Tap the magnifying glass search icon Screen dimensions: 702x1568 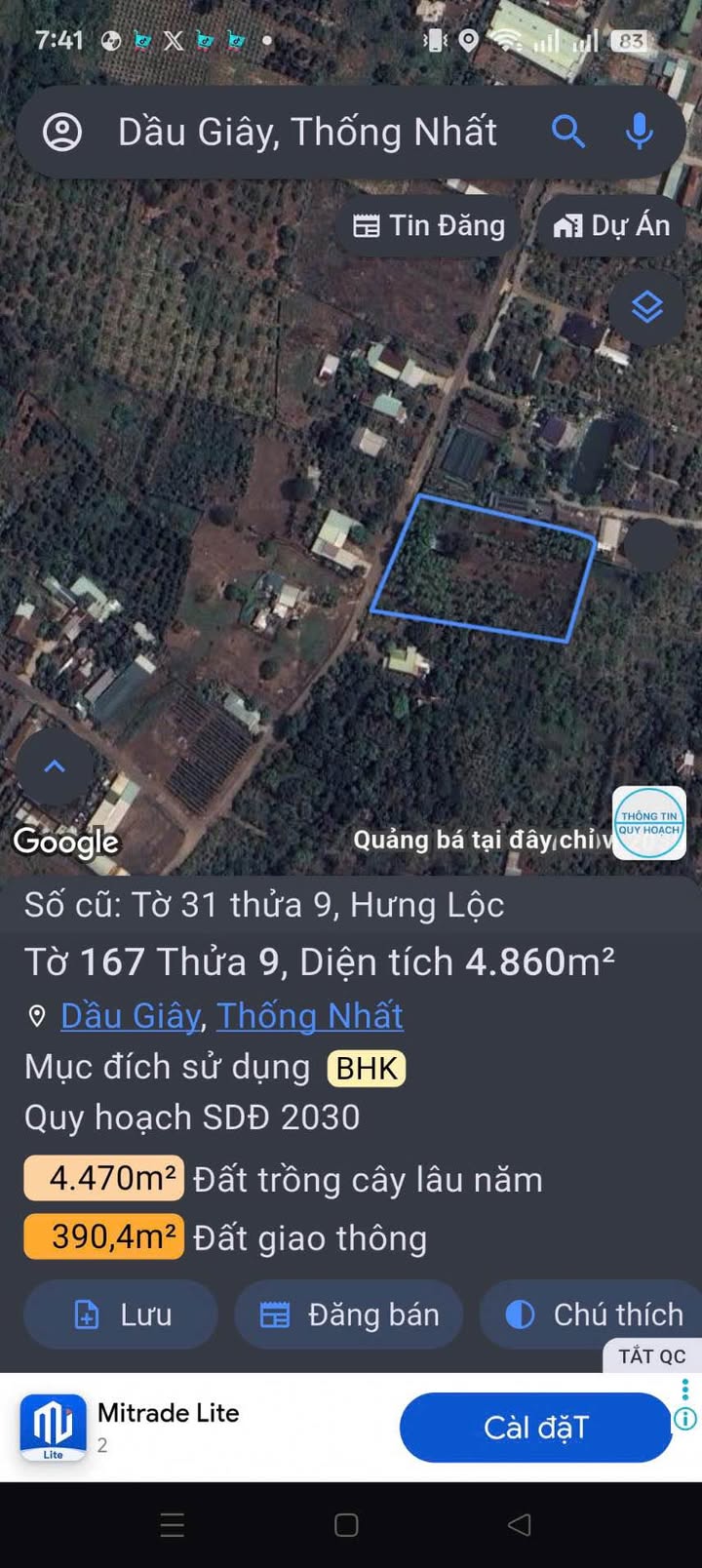(x=567, y=131)
